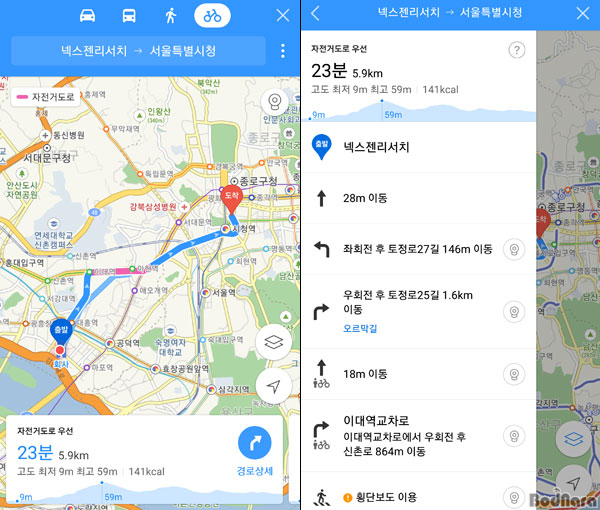The image size is (600, 510).
Task: Edit the 넥스젠리서치 → 서울특별시청 route field
Action: point(138,50)
